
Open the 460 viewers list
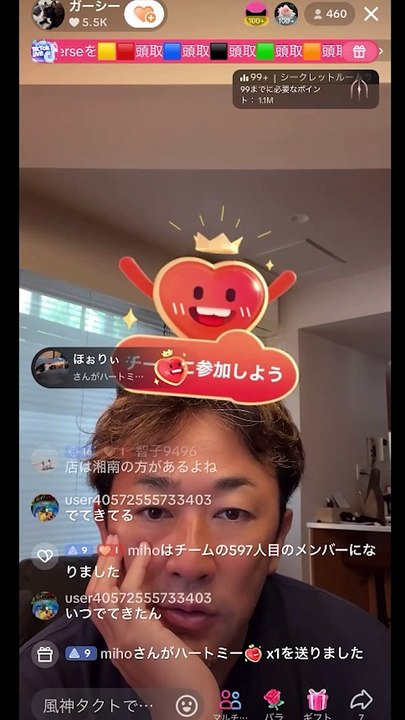click(330, 14)
